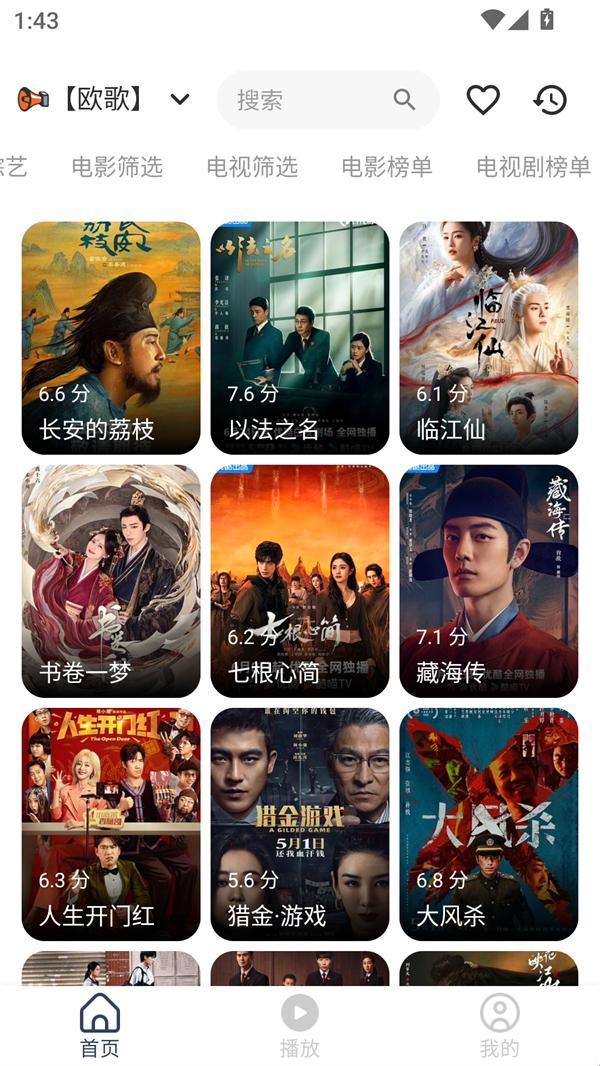Select the 电视剧榜单 tab
This screenshot has width=600, height=1066.
533,167
